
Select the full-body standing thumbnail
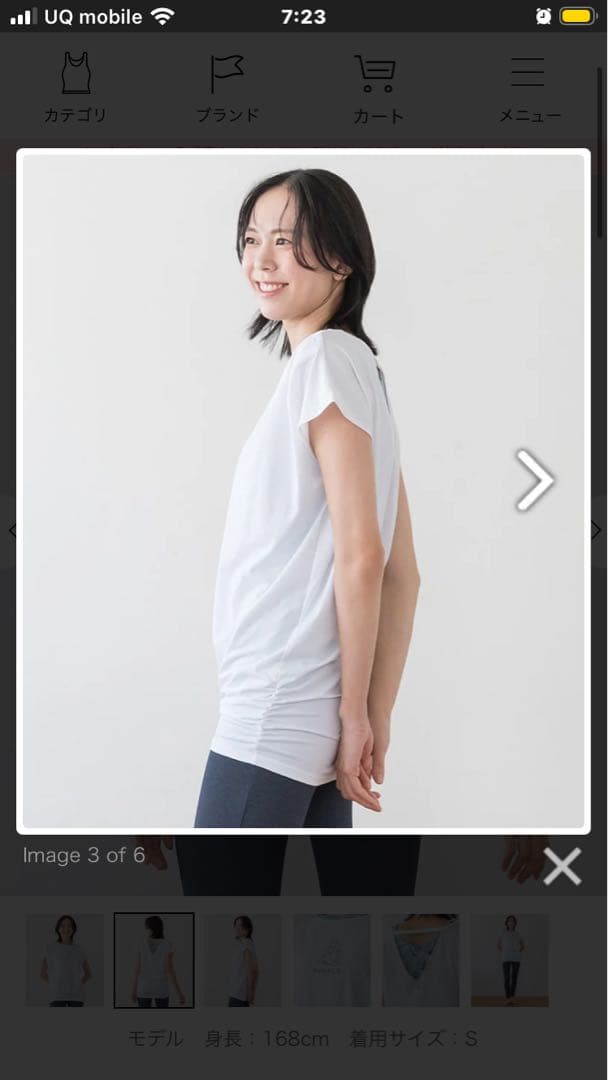pyautogui.click(x=510, y=960)
